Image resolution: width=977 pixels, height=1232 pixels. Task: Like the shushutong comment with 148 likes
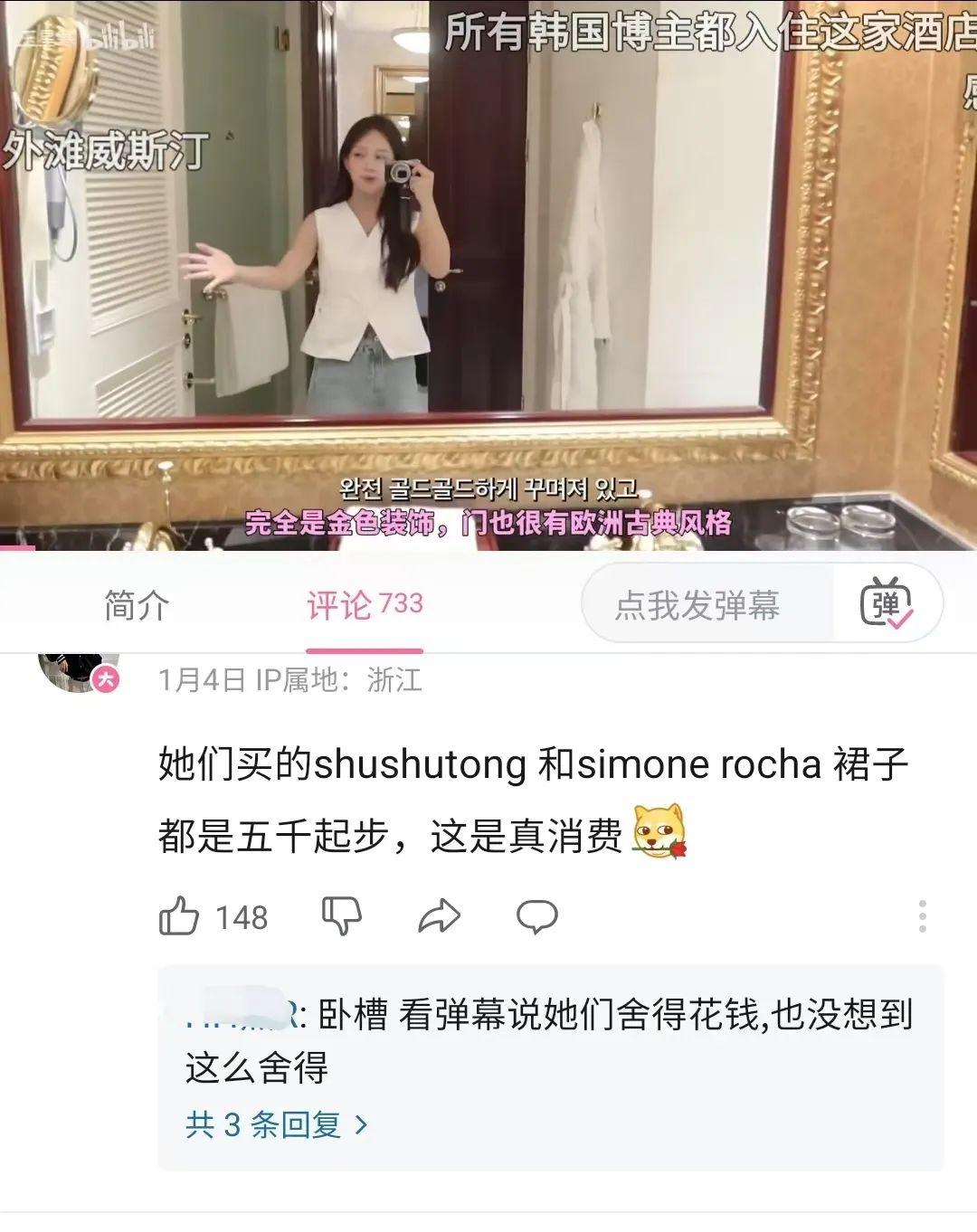179,916
